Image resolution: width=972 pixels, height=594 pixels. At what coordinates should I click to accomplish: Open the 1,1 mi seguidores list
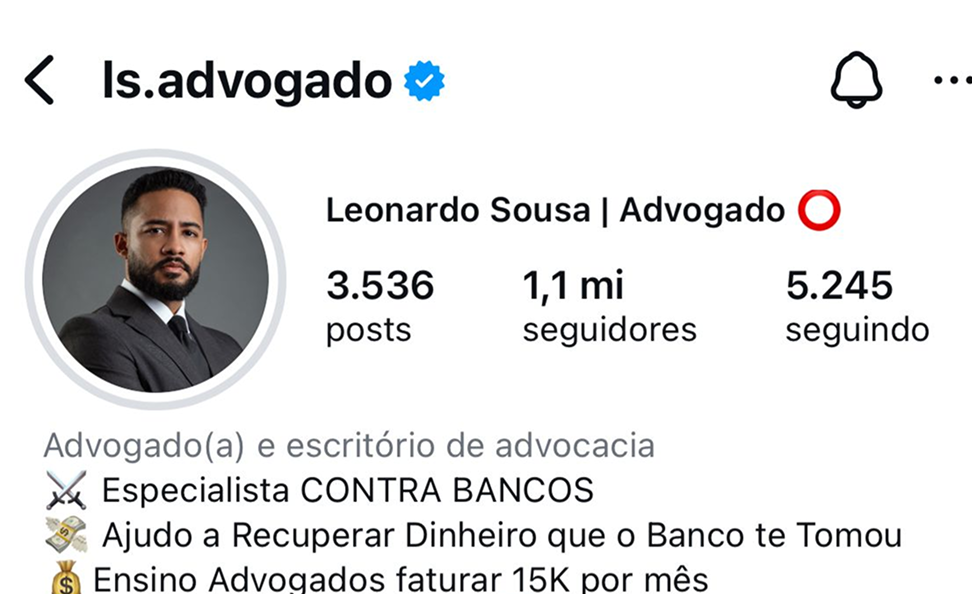[x=609, y=306]
